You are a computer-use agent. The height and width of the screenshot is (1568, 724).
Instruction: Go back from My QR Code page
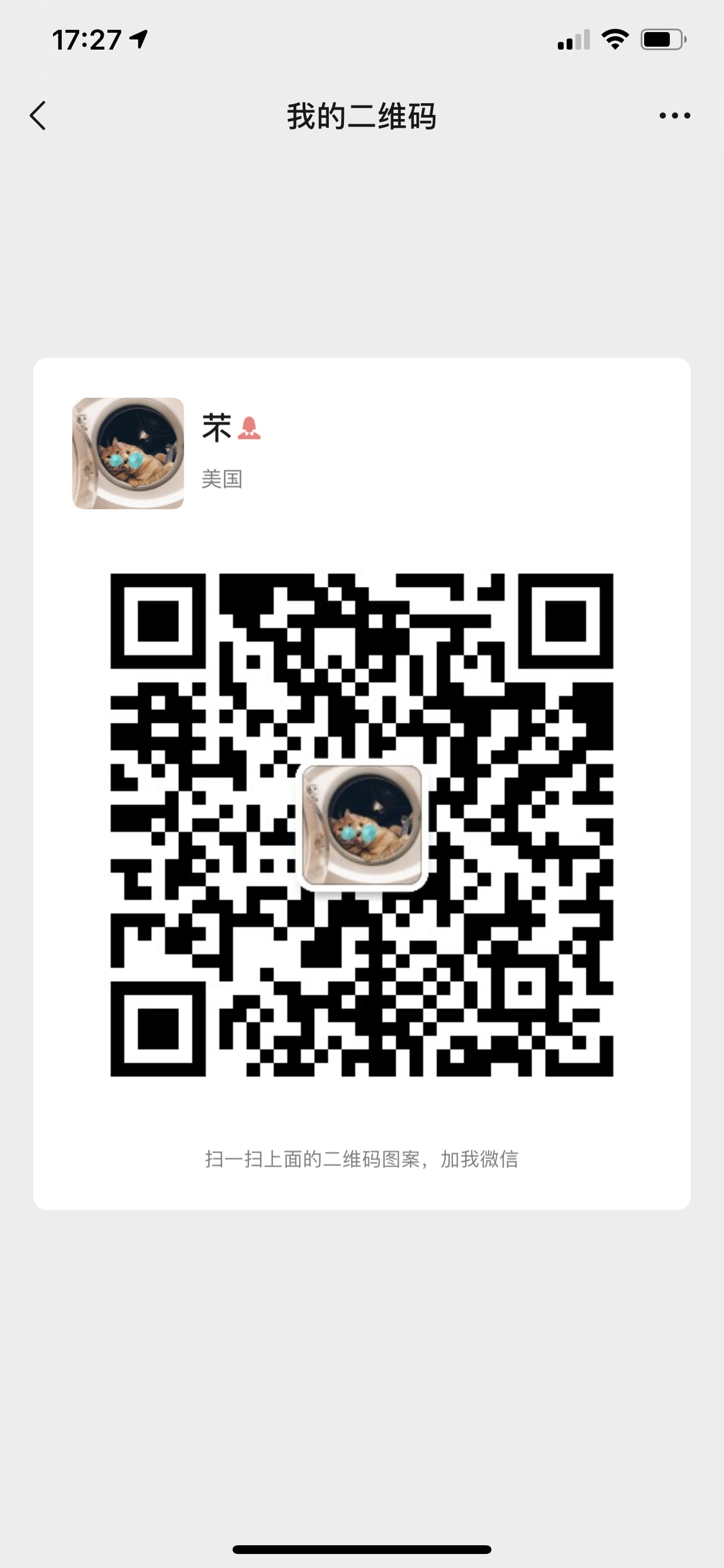(38, 116)
